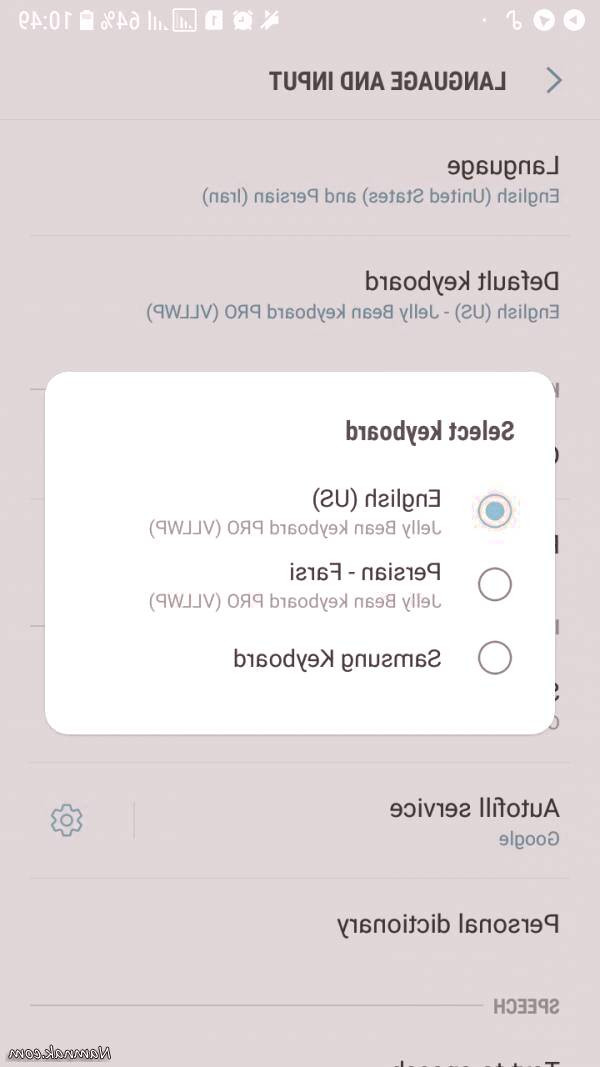The width and height of the screenshot is (600, 1067).
Task: Open the Default keyboard setting
Action: pos(352,294)
